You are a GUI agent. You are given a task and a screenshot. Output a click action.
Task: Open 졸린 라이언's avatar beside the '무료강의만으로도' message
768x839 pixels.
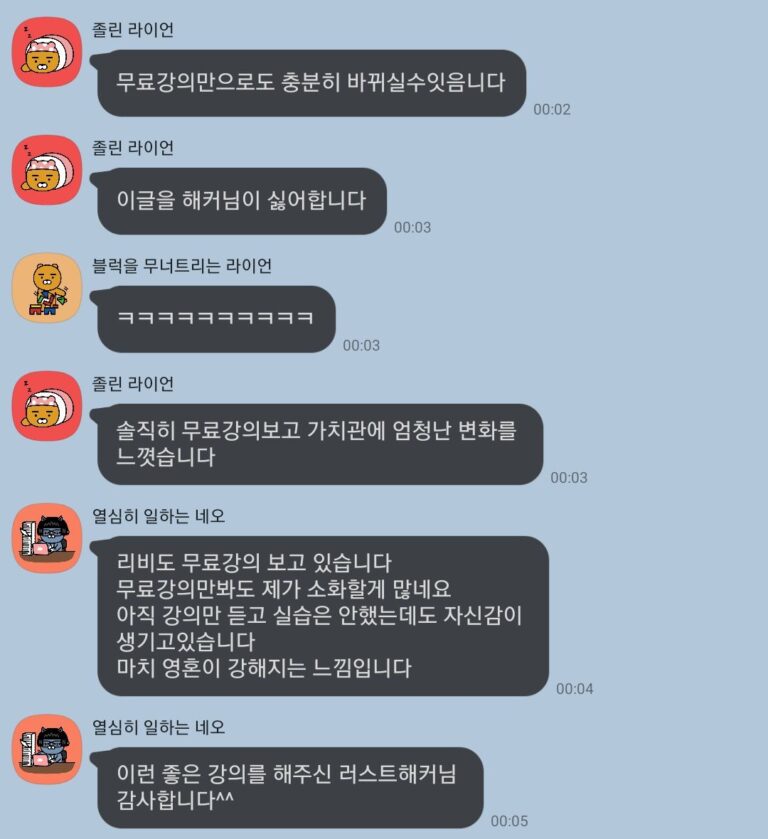coord(46,52)
